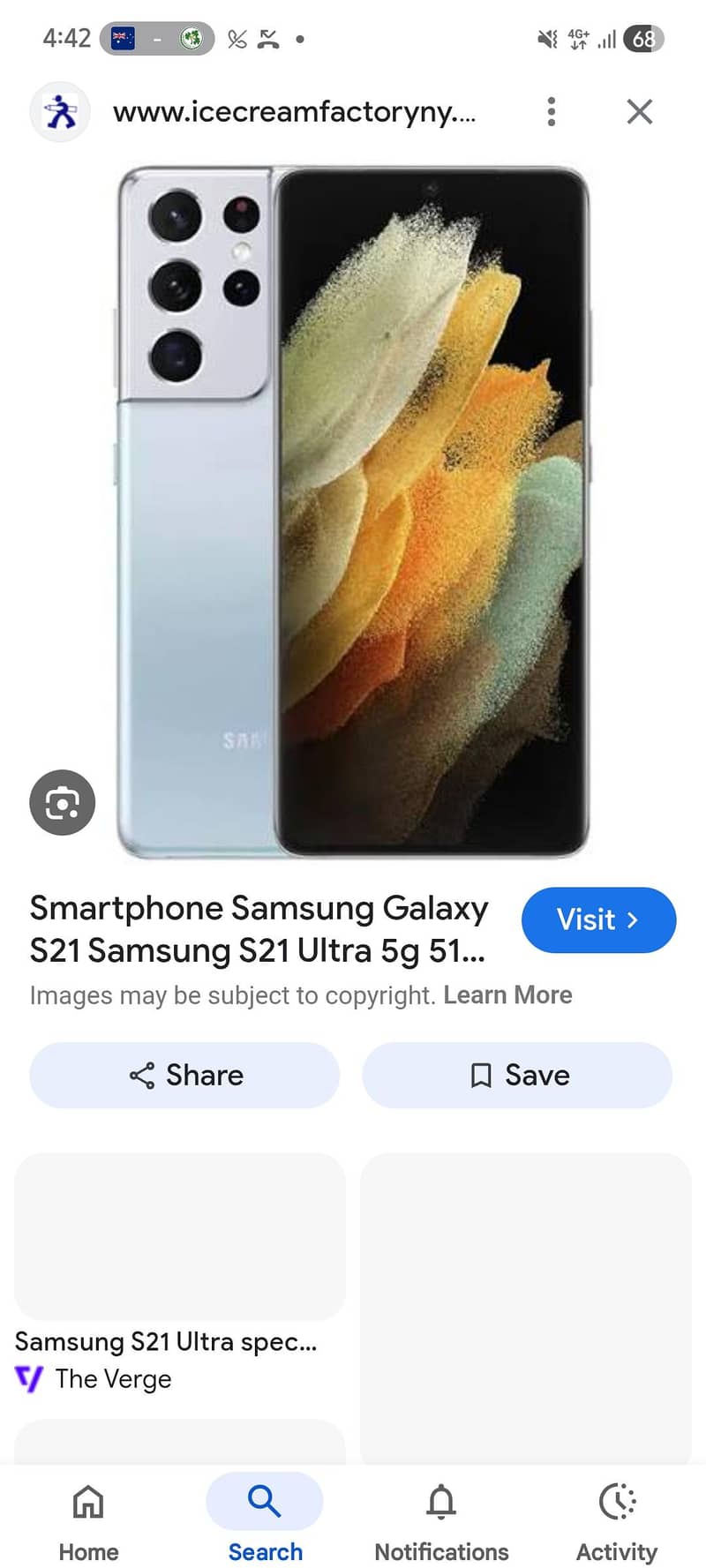Open the Learn More copyright link
The width and height of the screenshot is (706, 1568).
pos(507,995)
